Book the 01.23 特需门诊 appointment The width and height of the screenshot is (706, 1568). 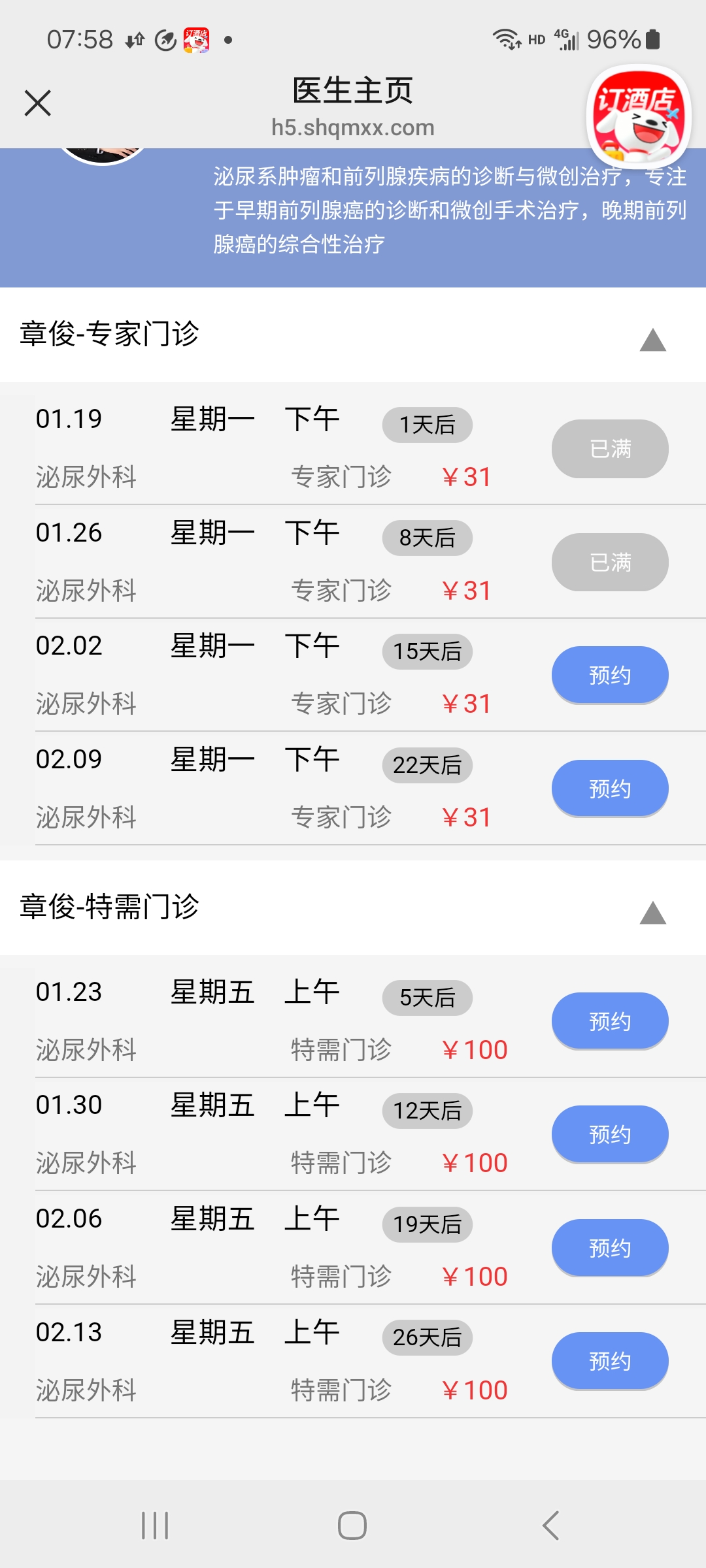click(x=610, y=1021)
